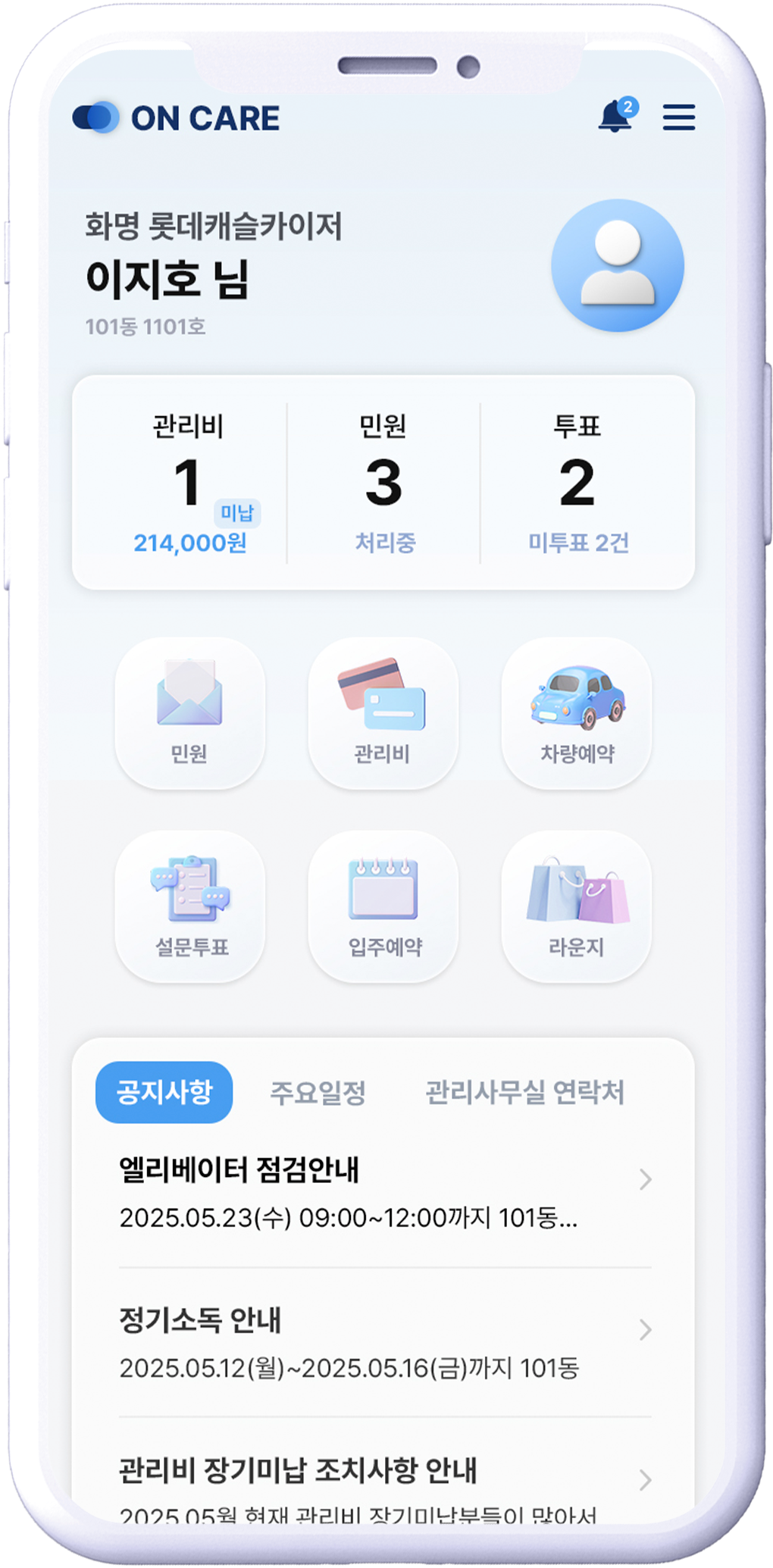This screenshot has height=1568, width=773.
Task: Tap the profile avatar picture
Action: (618, 266)
